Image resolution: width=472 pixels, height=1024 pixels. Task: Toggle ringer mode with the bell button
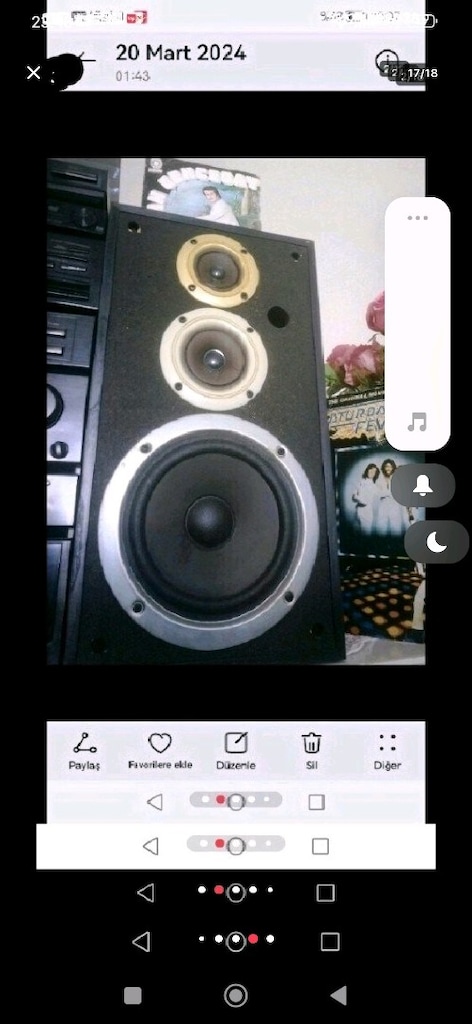[423, 485]
